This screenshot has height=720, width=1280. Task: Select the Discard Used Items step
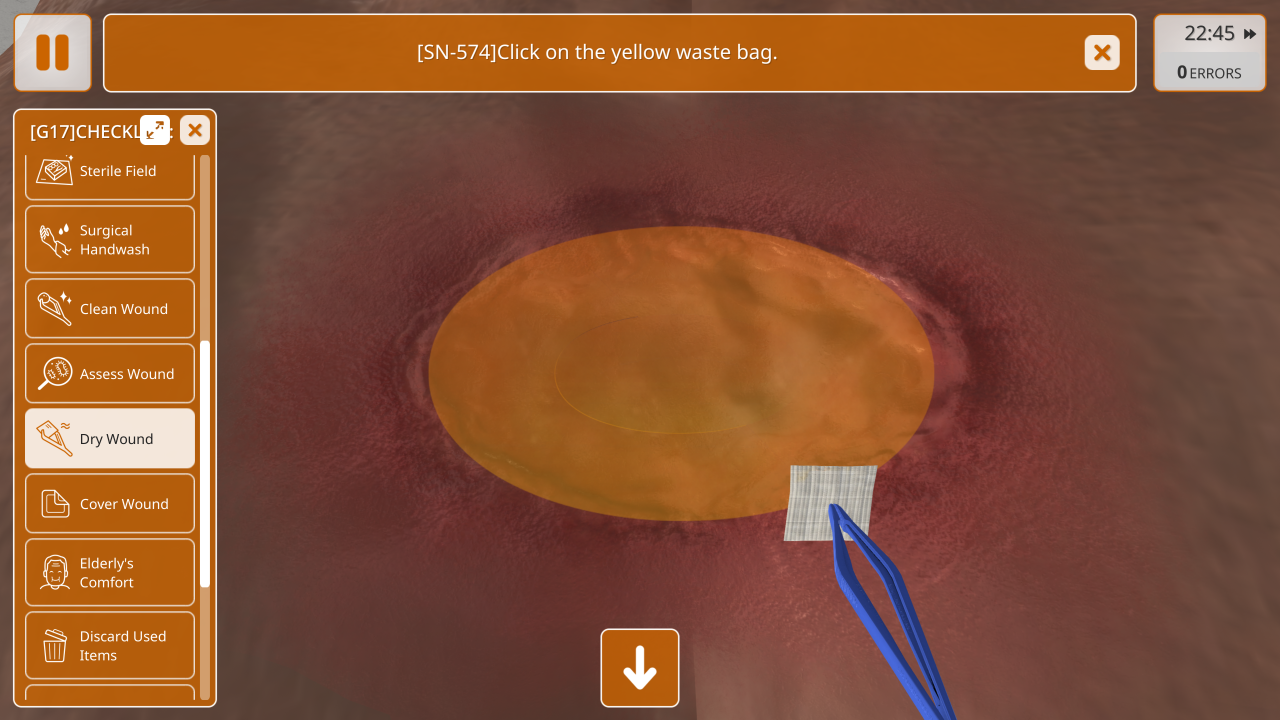click(x=110, y=646)
